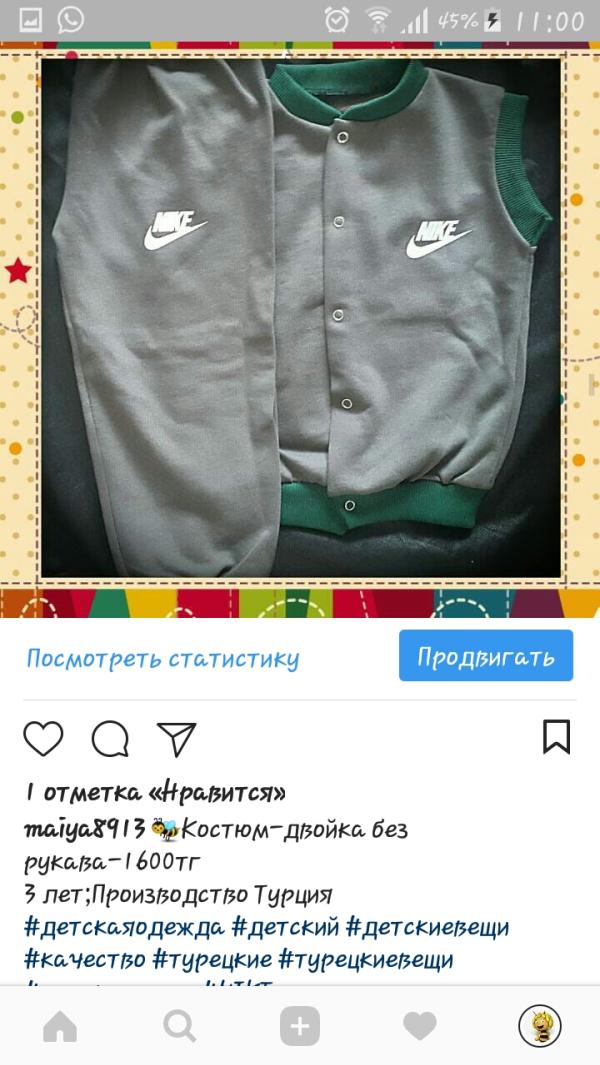The image size is (600, 1065).
Task: Switch to the search tab
Action: pos(179,1026)
